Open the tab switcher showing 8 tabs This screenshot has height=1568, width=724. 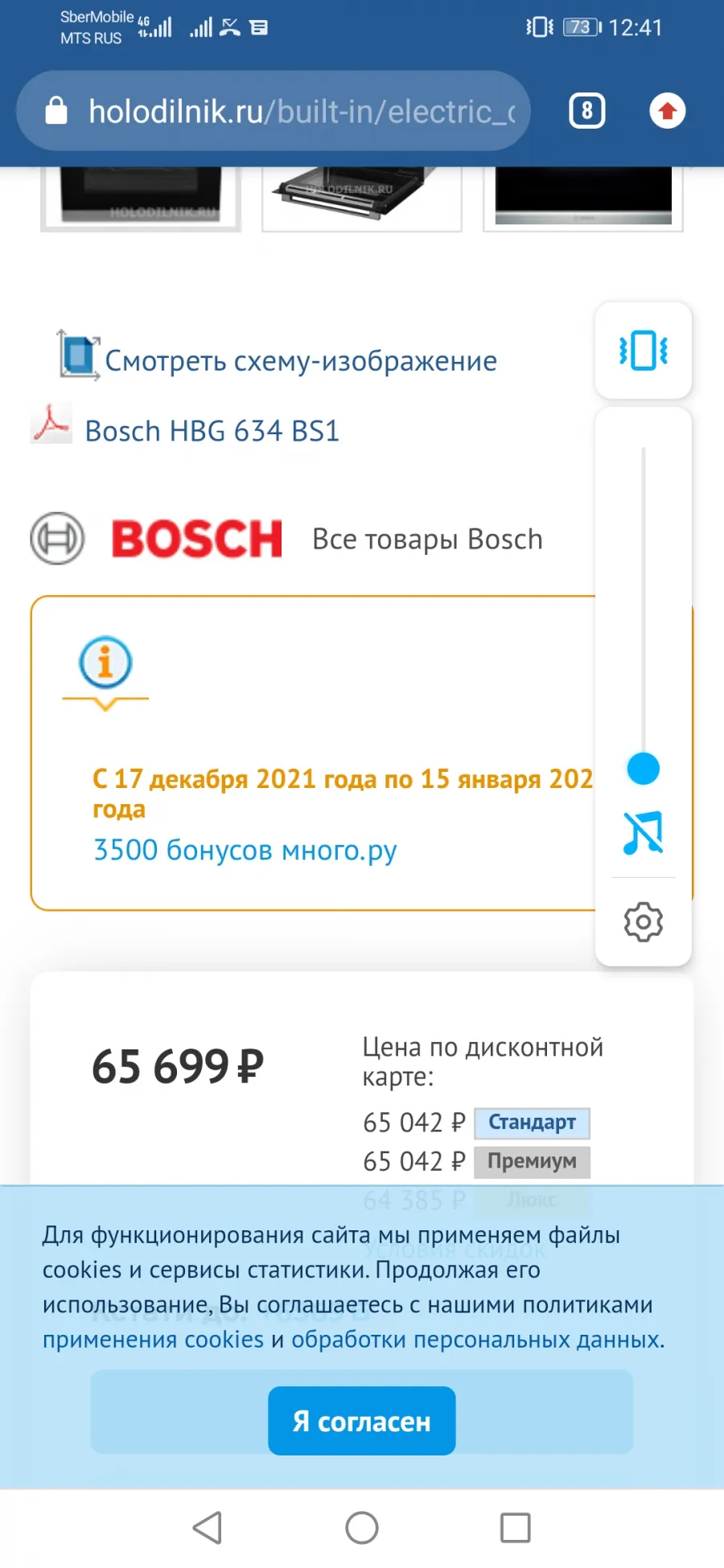587,111
